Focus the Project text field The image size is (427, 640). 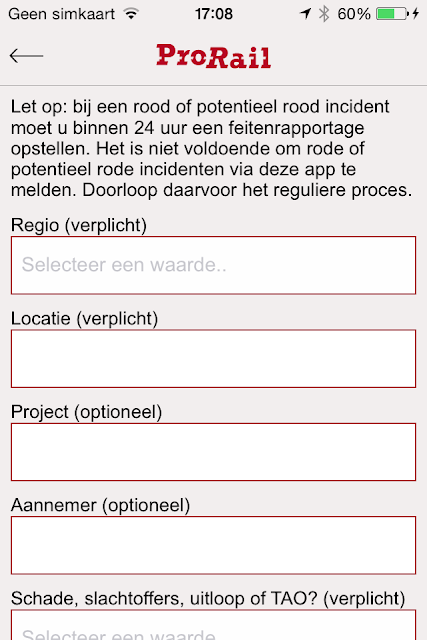coord(214,452)
